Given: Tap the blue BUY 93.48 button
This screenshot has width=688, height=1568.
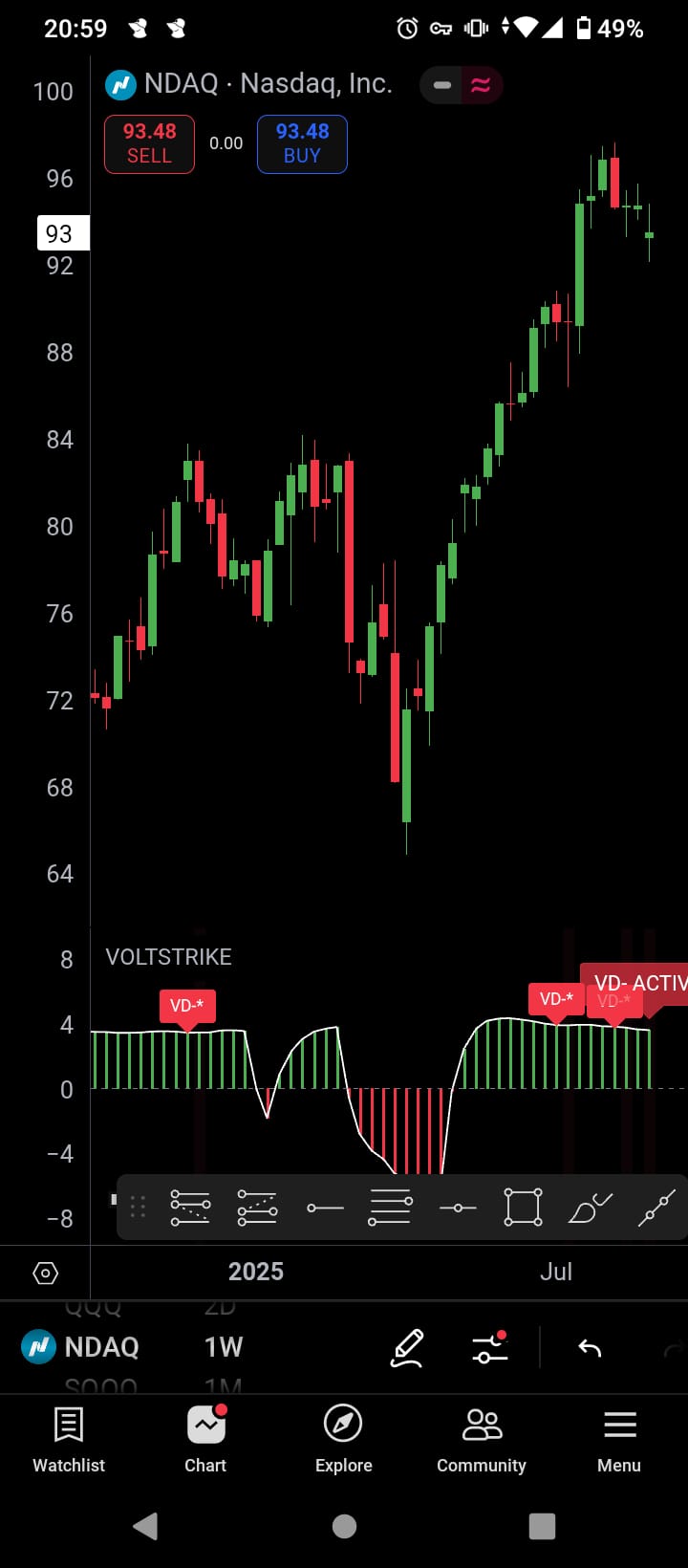Looking at the screenshot, I should [302, 144].
